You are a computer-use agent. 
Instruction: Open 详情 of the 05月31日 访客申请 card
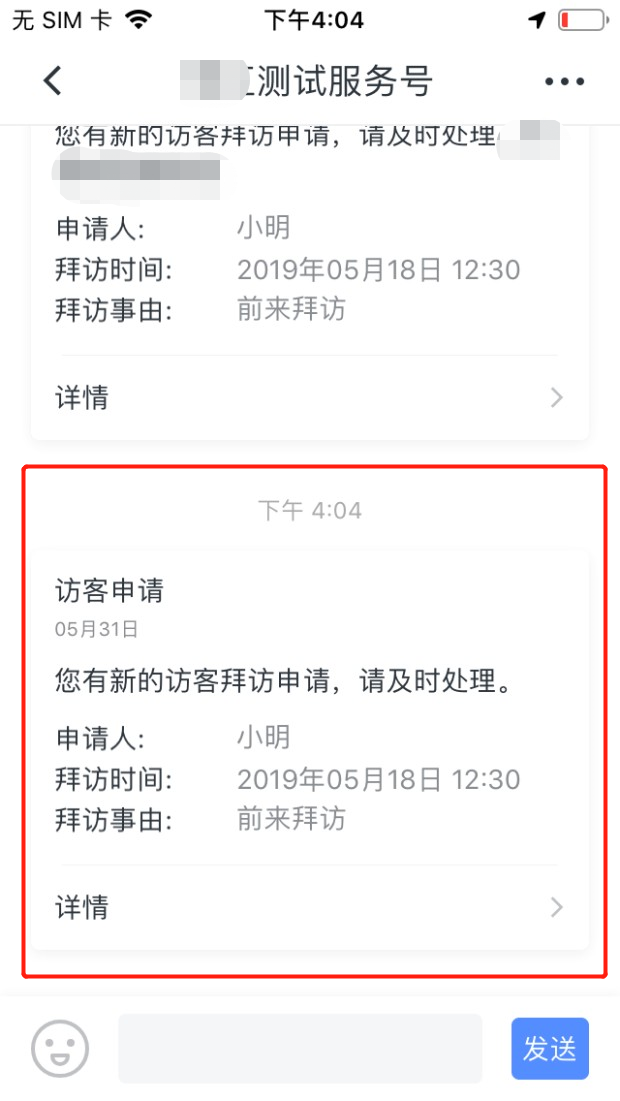[x=310, y=908]
